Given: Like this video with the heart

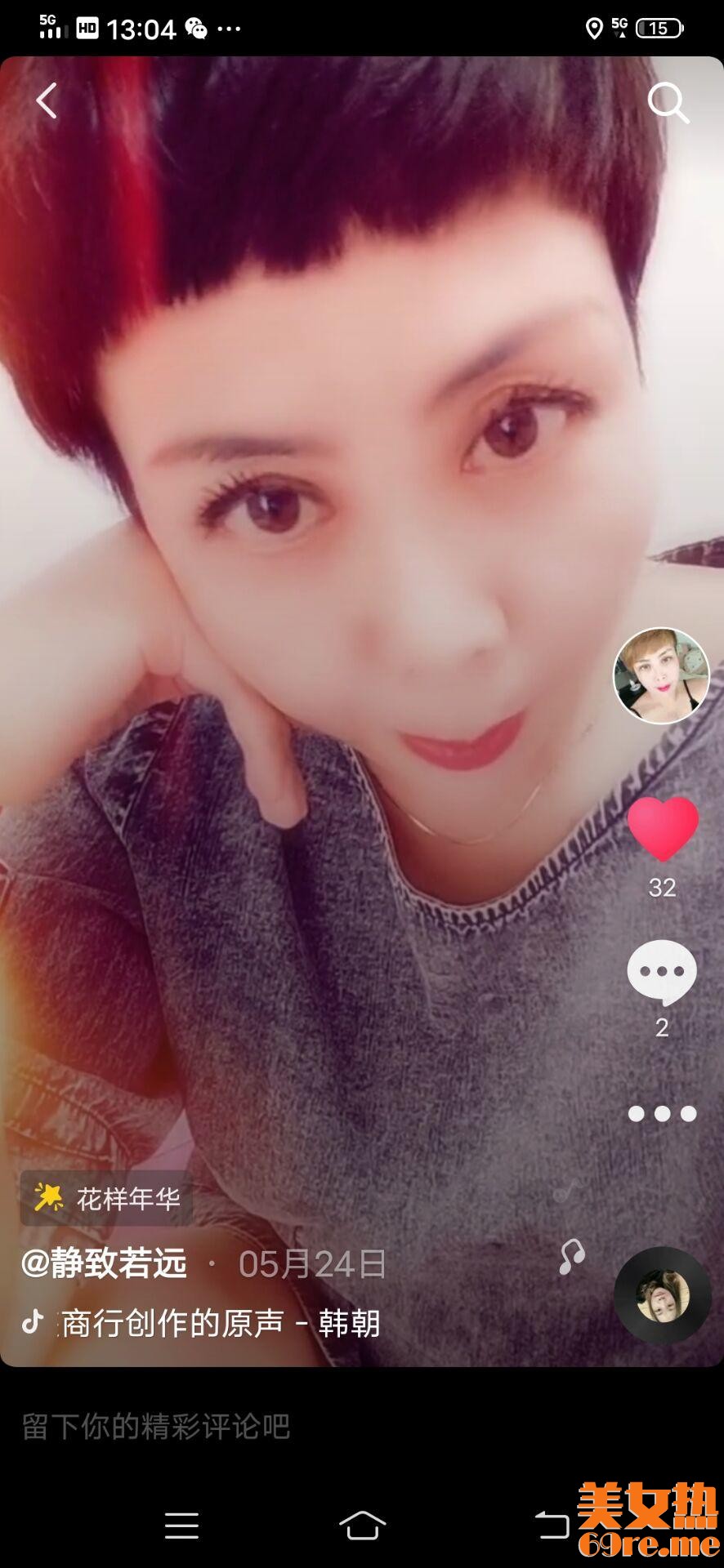Looking at the screenshot, I should pyautogui.click(x=662, y=829).
